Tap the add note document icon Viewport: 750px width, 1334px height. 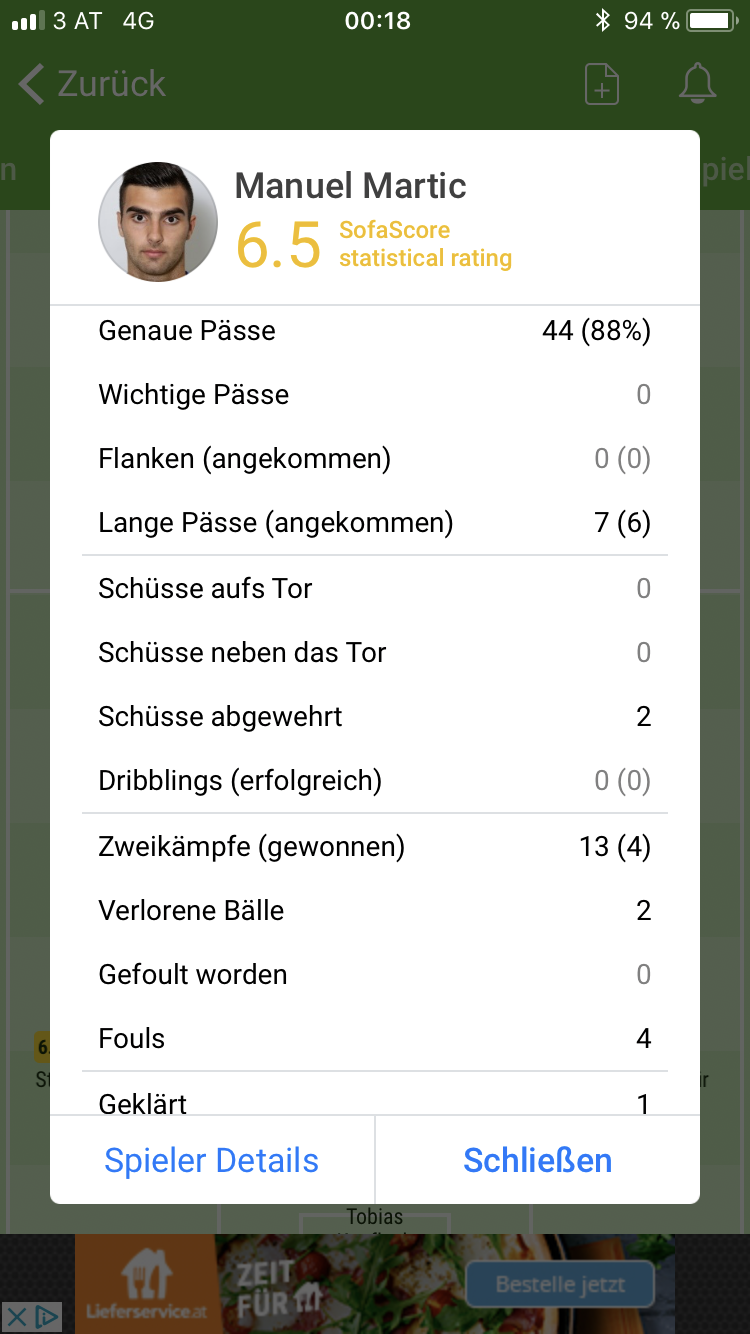[x=602, y=84]
